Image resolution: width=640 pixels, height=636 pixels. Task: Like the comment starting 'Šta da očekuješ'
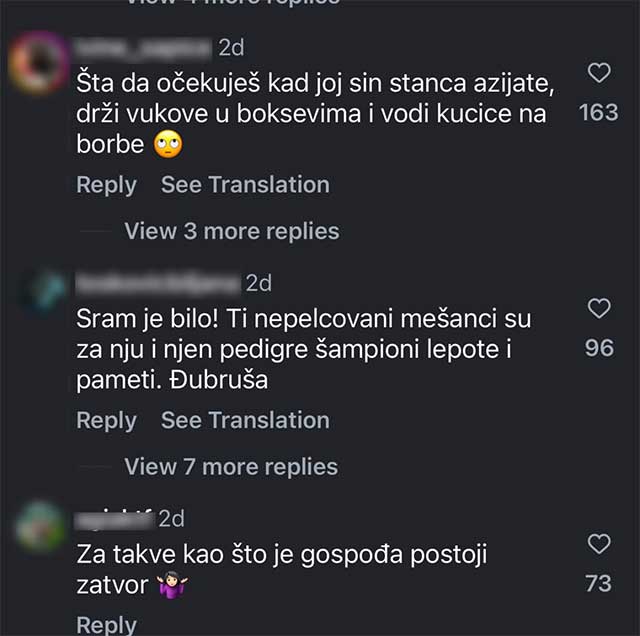click(598, 73)
